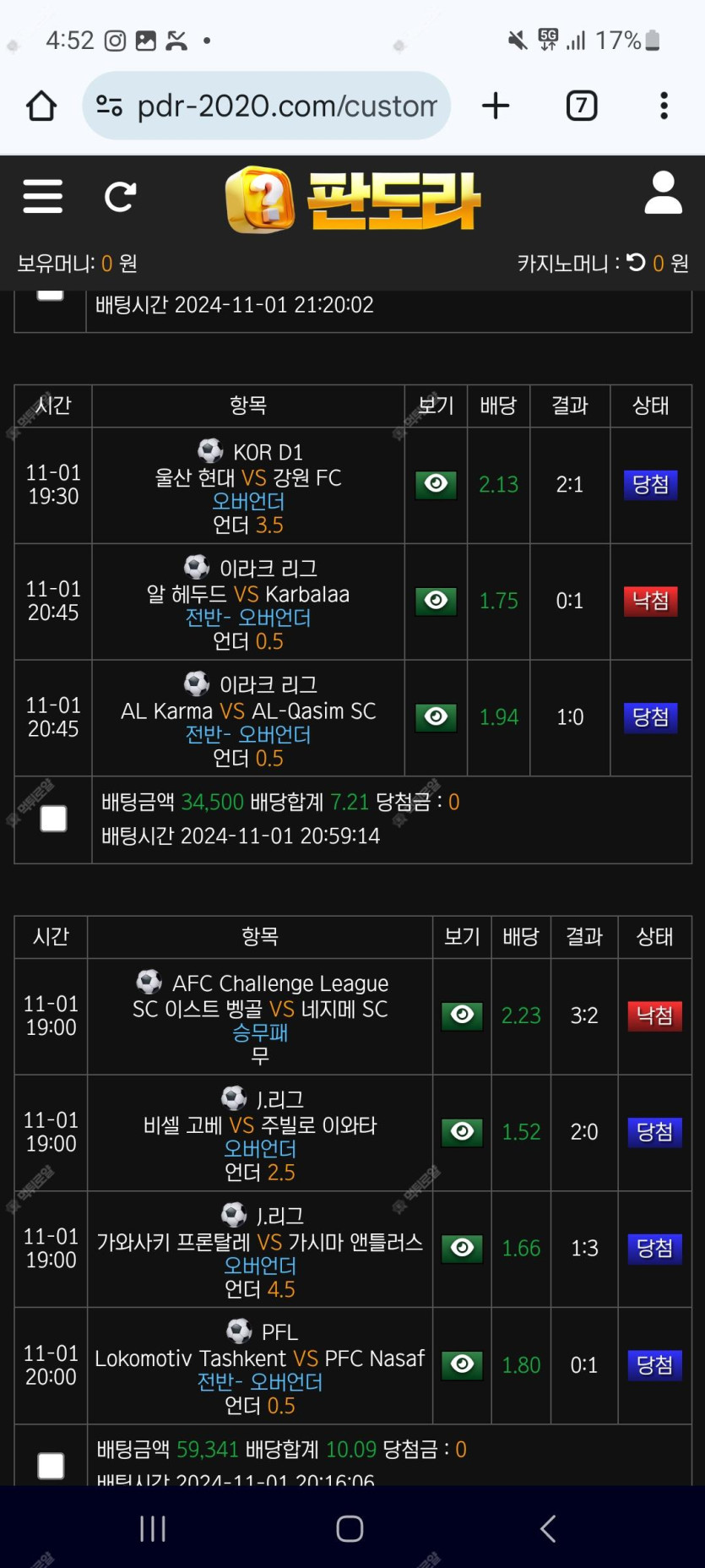Tap the pdr-2020.com address bar
Viewport: 705px width, 1568px height.
point(267,106)
